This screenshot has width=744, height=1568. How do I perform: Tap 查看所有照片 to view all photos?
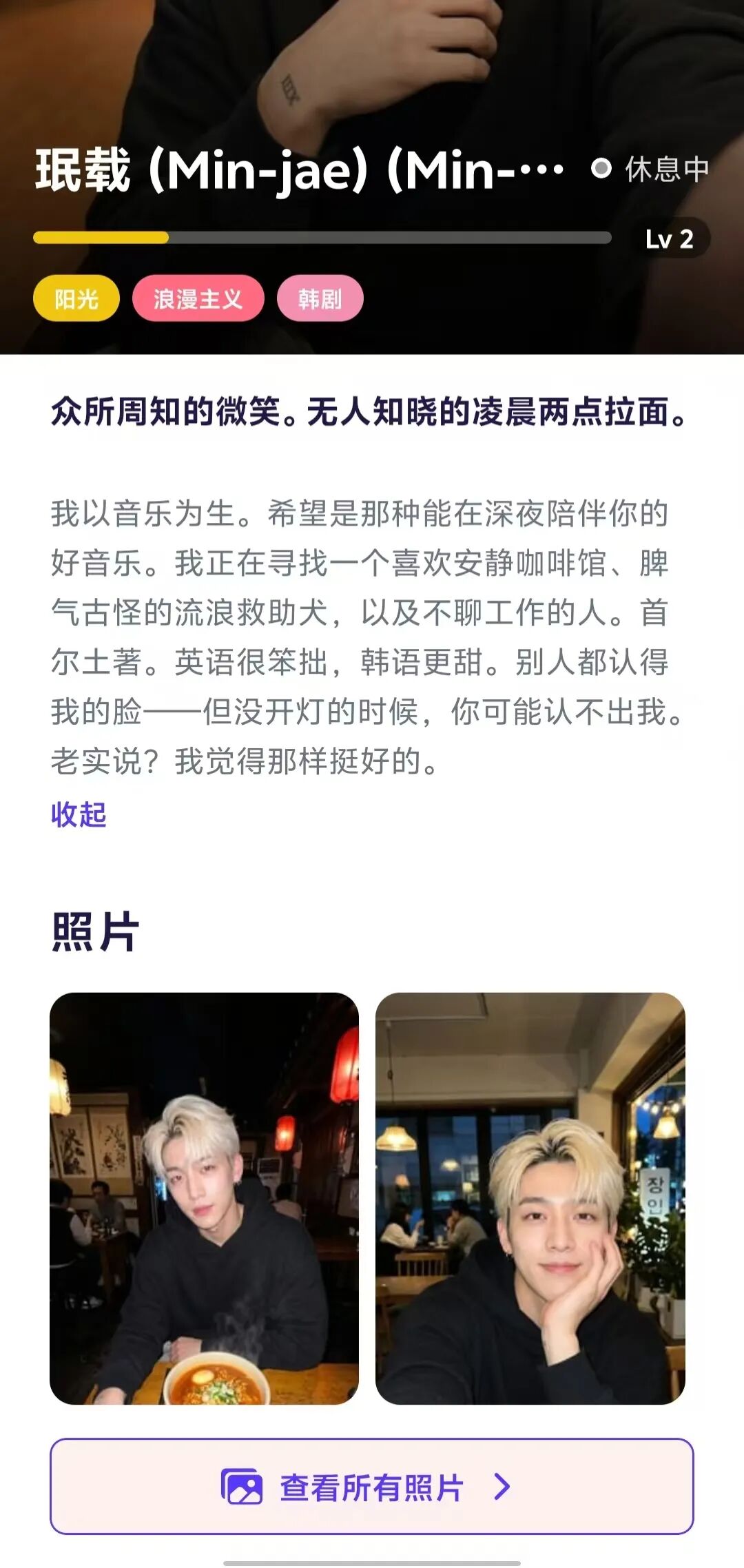tap(372, 1487)
